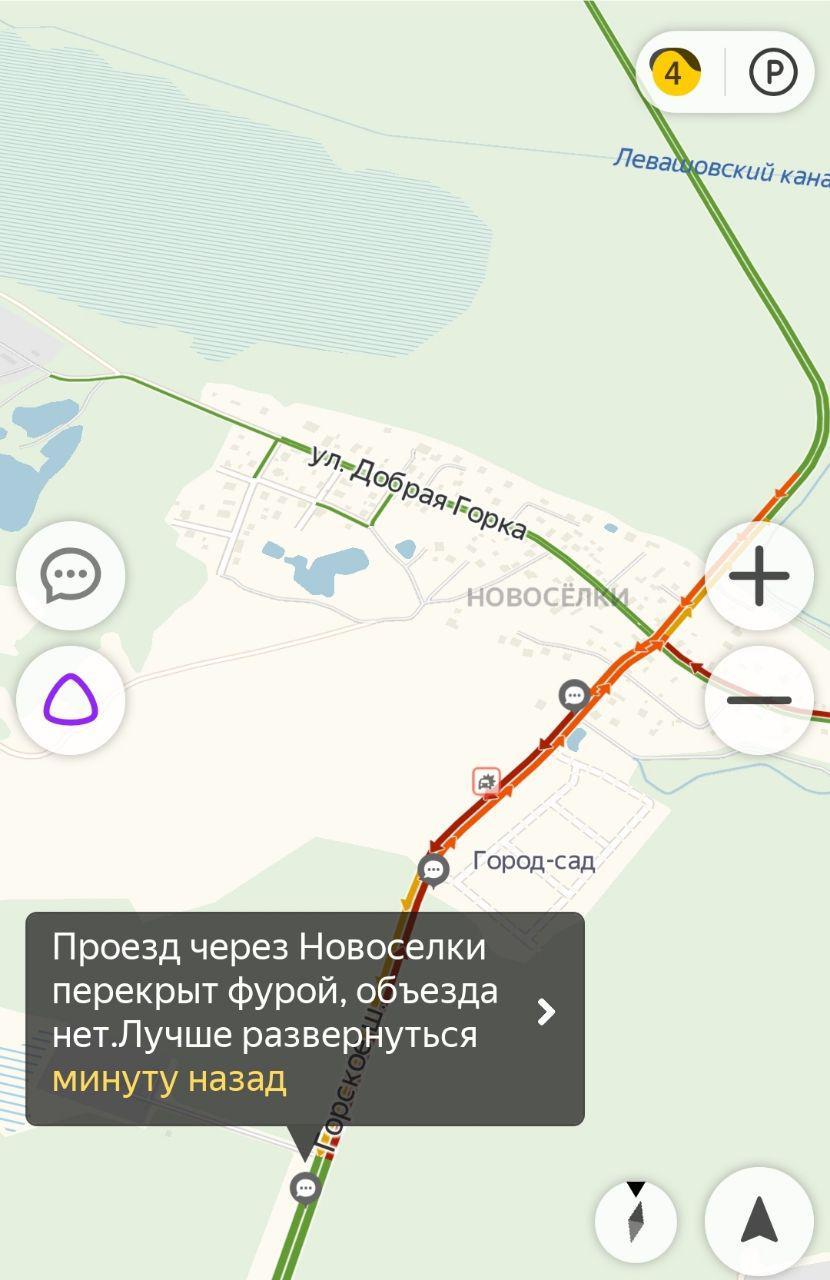The image size is (830, 1280).
Task: Zoom out with the minus button
Action: (759, 700)
